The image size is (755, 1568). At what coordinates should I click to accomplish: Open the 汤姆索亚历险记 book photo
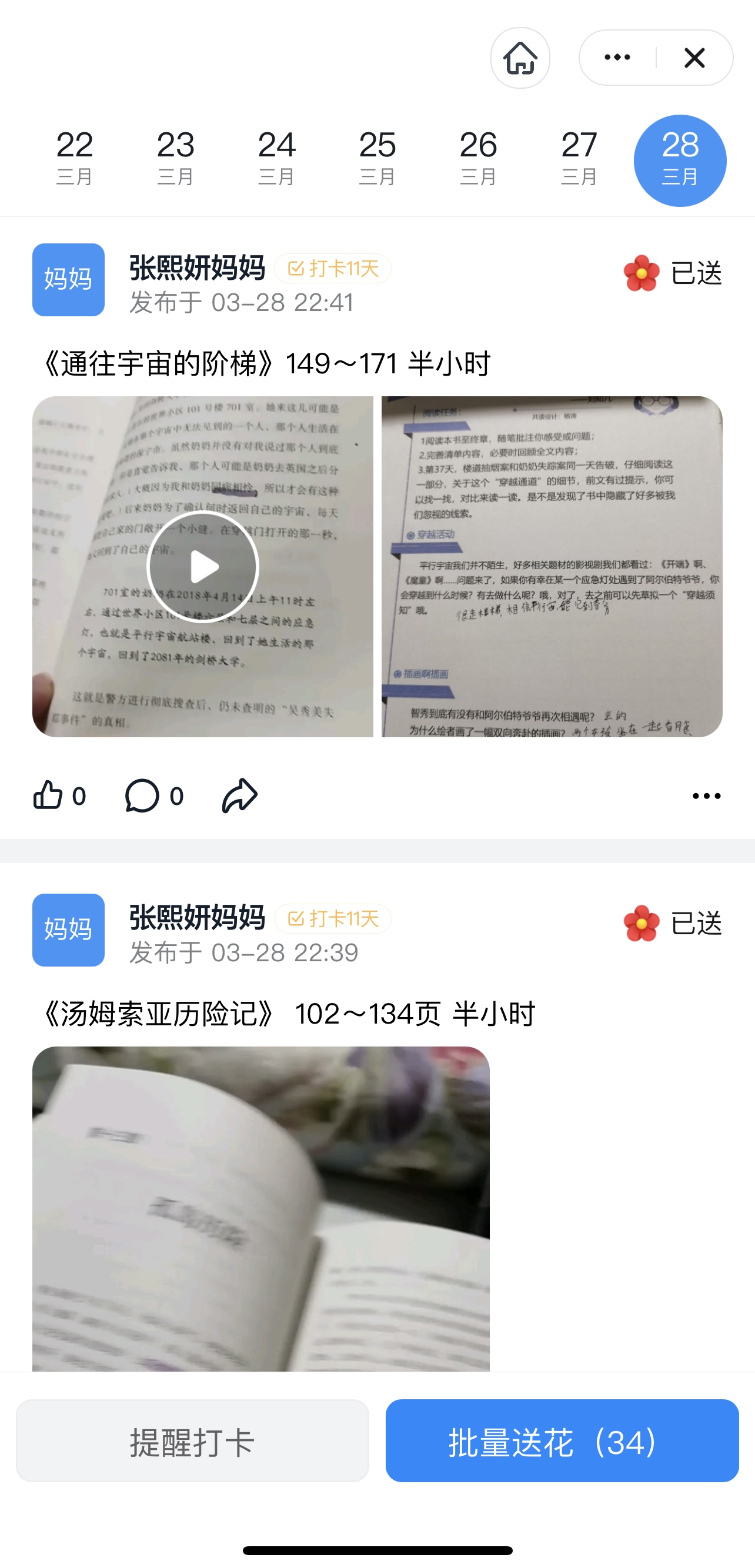[x=260, y=1208]
